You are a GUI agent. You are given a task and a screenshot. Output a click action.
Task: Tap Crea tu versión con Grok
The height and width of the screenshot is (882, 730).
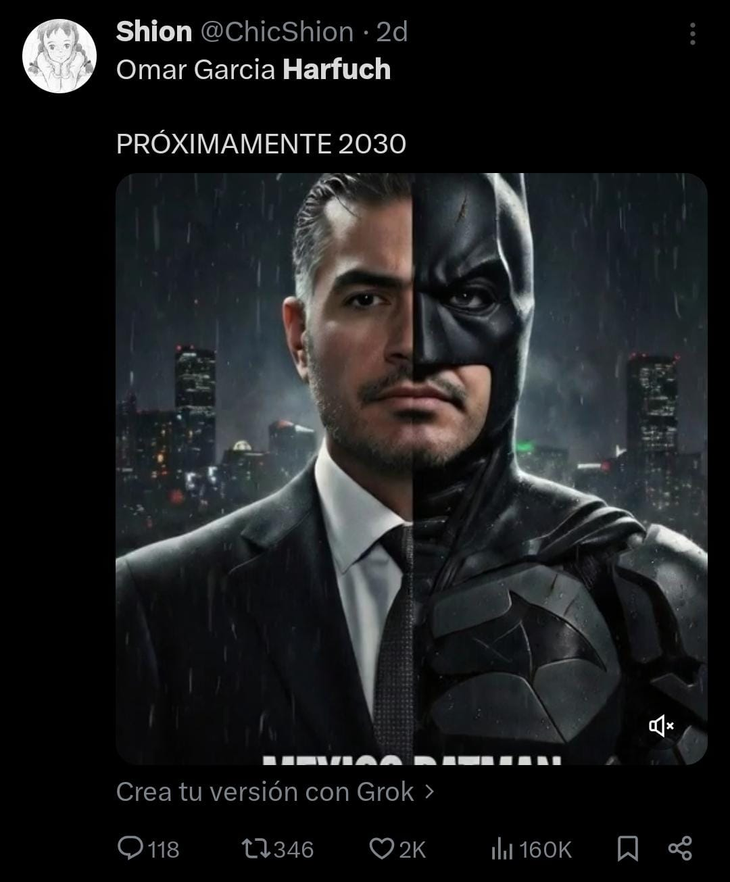pos(274,792)
